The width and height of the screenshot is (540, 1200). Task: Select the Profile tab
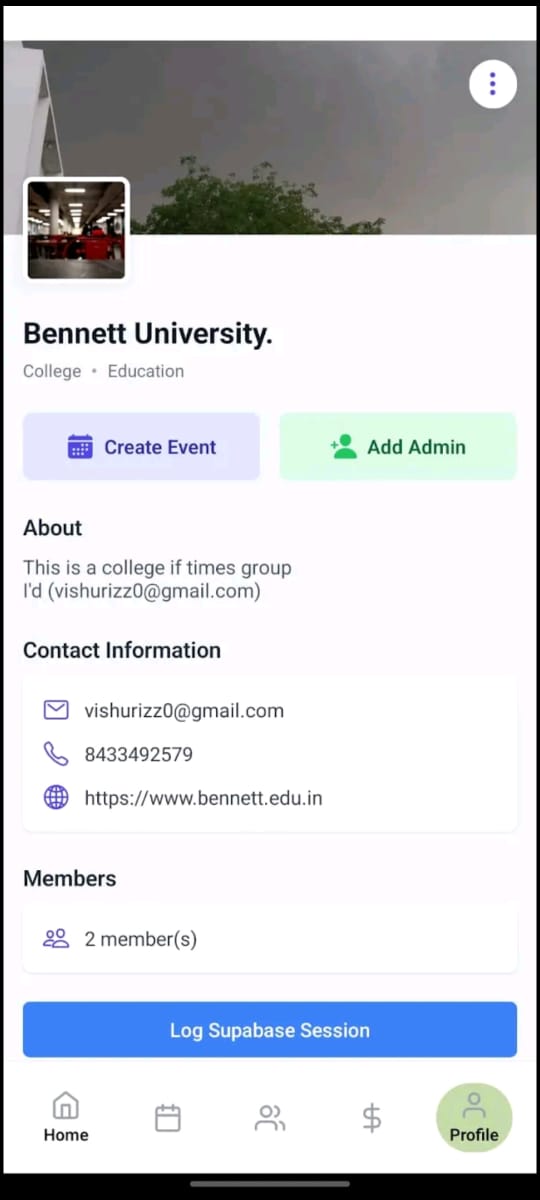click(474, 1117)
